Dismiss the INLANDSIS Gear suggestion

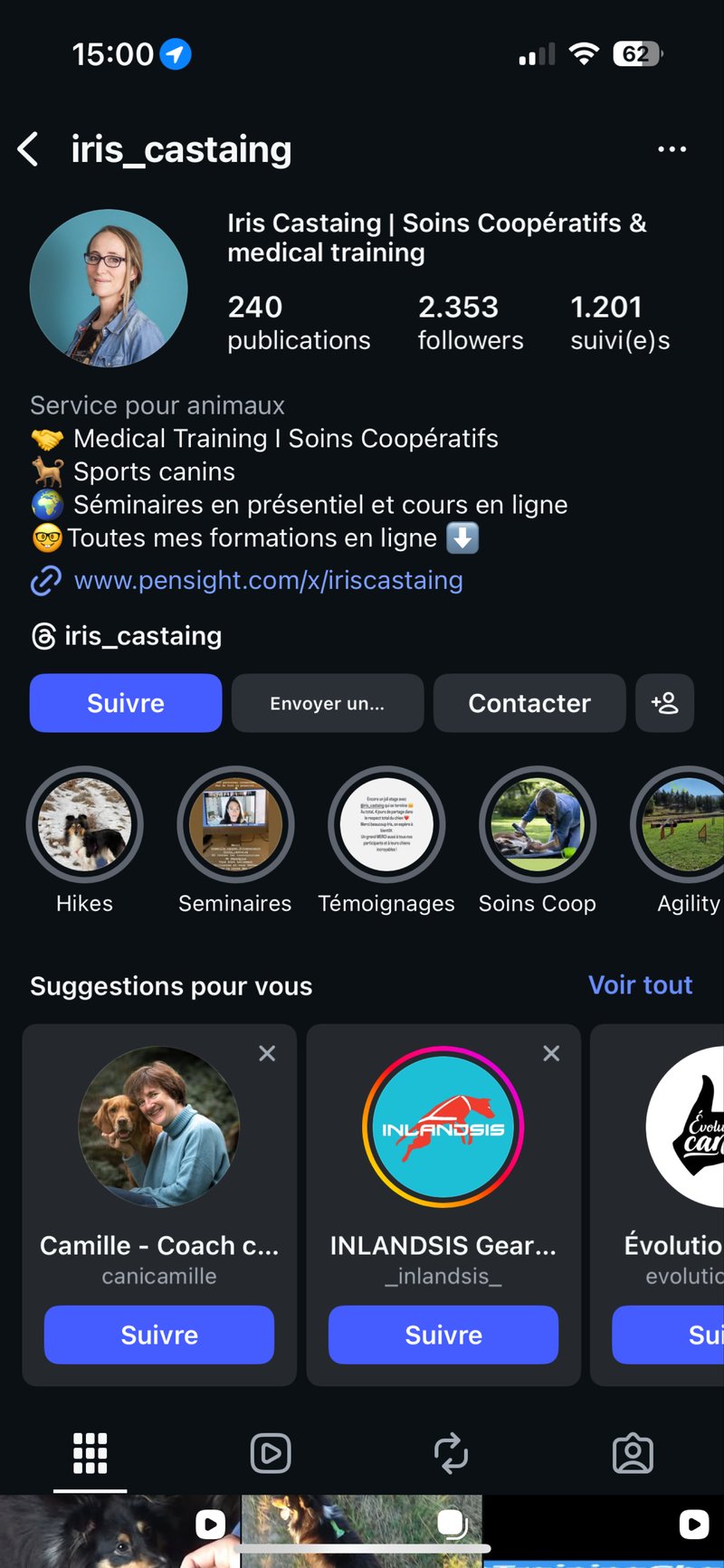tap(551, 1053)
